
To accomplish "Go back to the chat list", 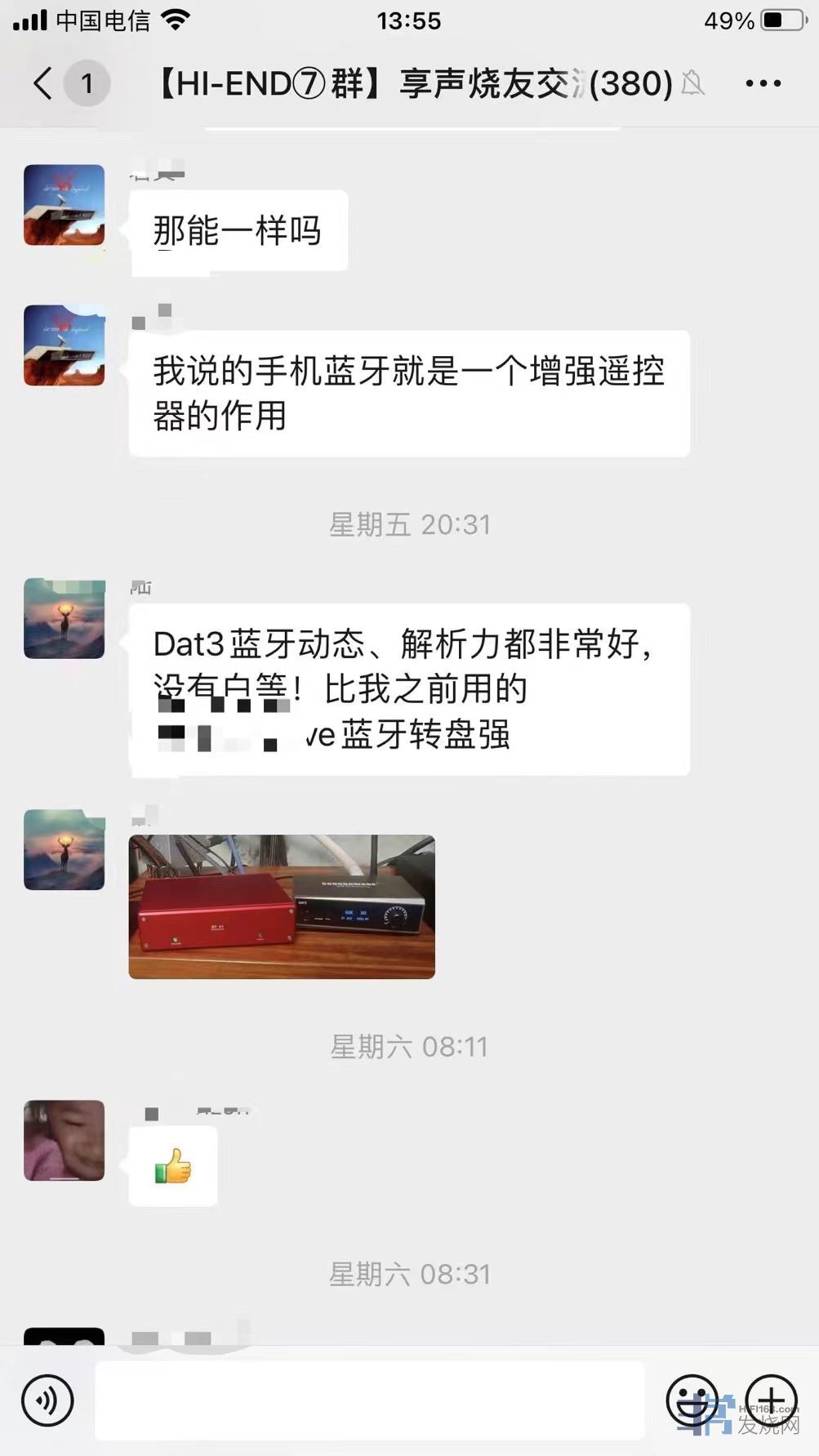I will [x=44, y=83].
